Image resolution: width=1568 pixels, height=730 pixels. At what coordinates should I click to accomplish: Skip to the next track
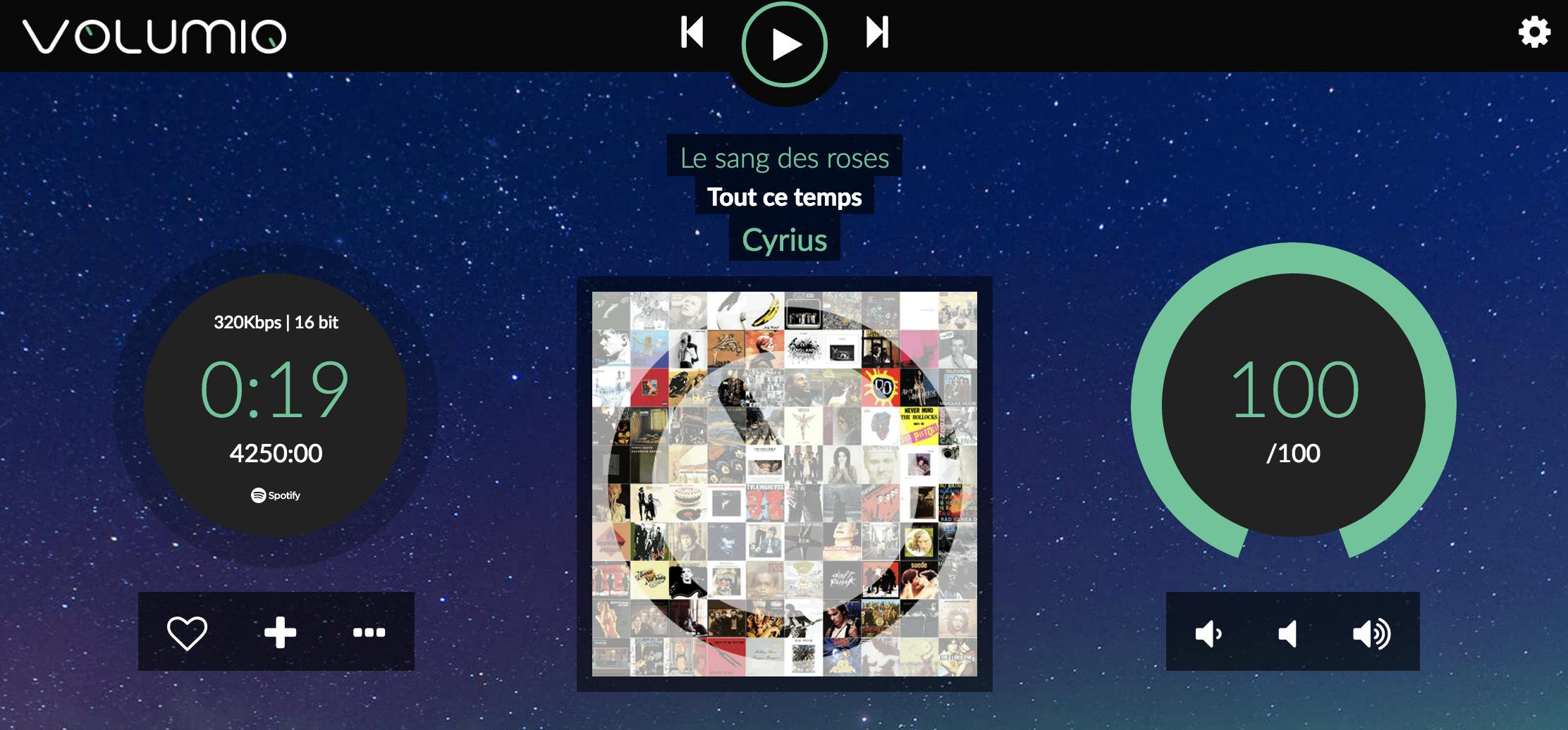877,32
